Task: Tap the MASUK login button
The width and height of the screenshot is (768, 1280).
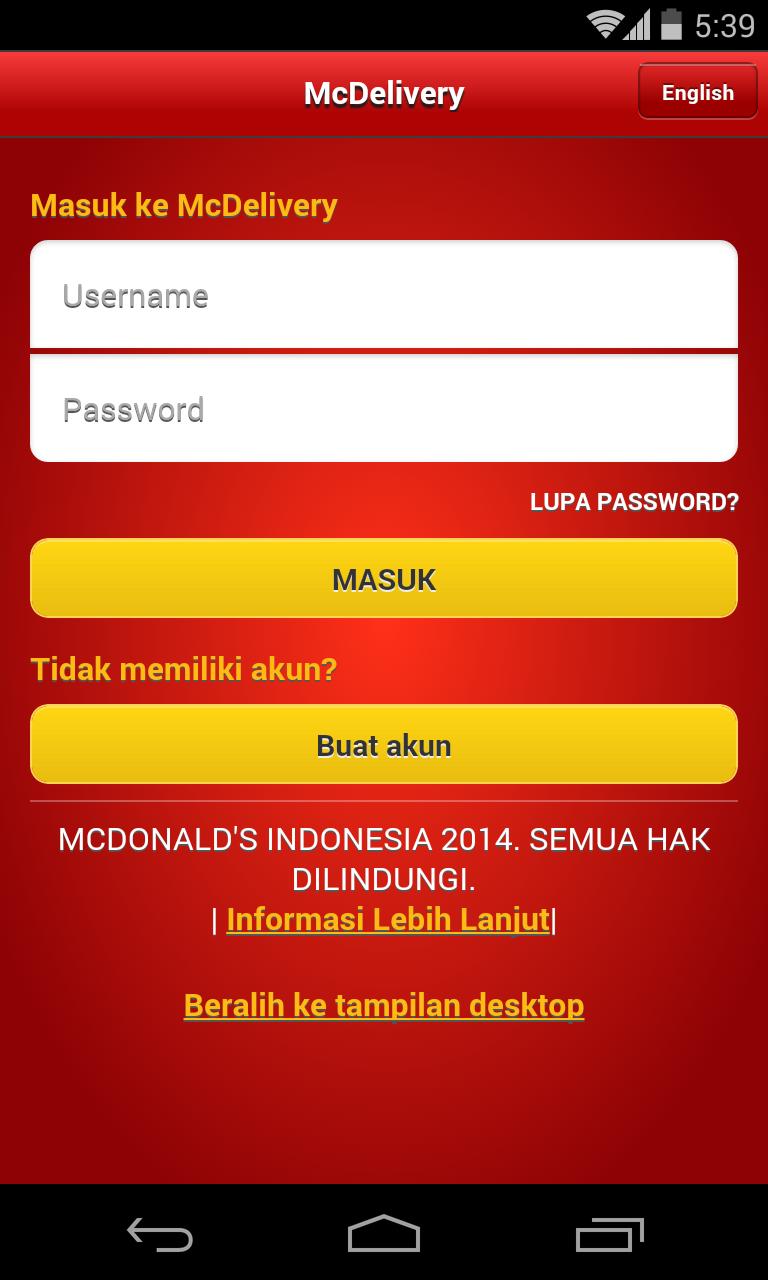Action: tap(384, 579)
